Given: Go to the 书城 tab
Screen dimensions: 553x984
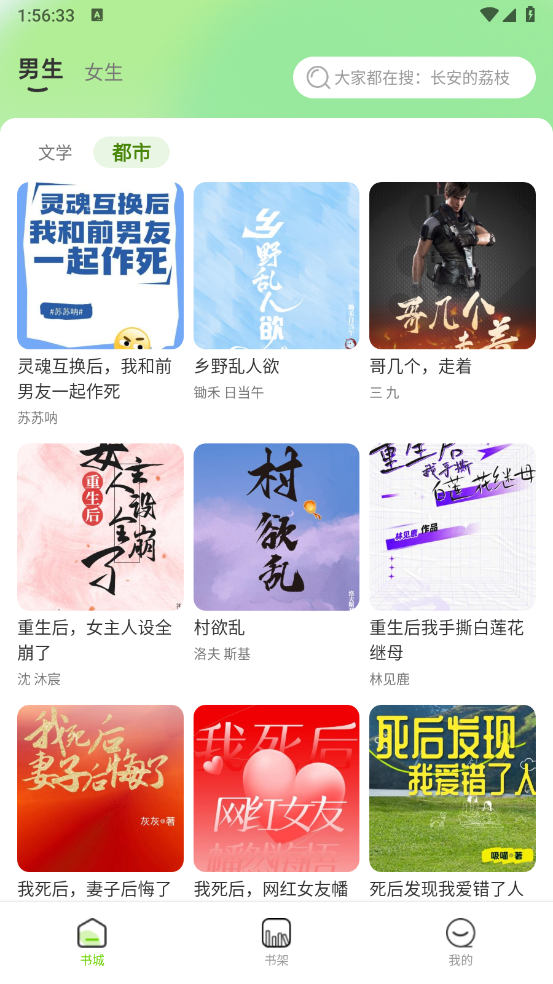Looking at the screenshot, I should [92, 942].
